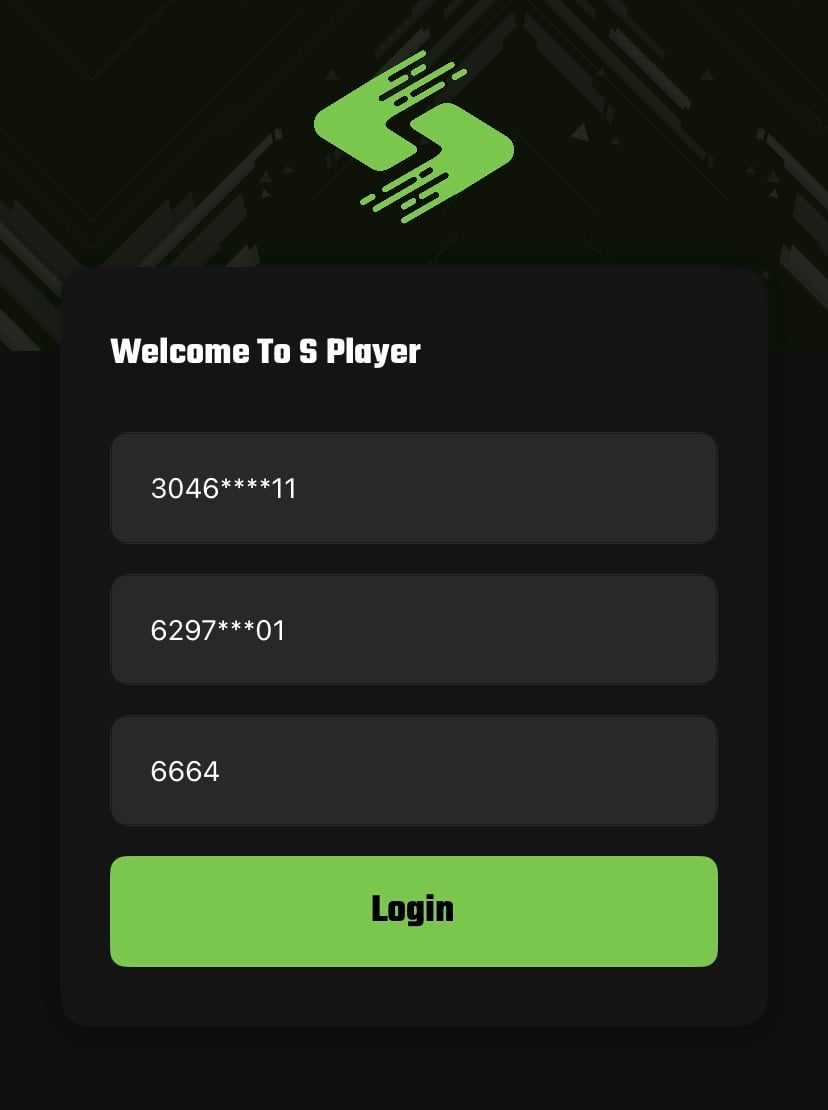Select the field showing 6297***01
This screenshot has width=828, height=1110.
[x=413, y=630]
